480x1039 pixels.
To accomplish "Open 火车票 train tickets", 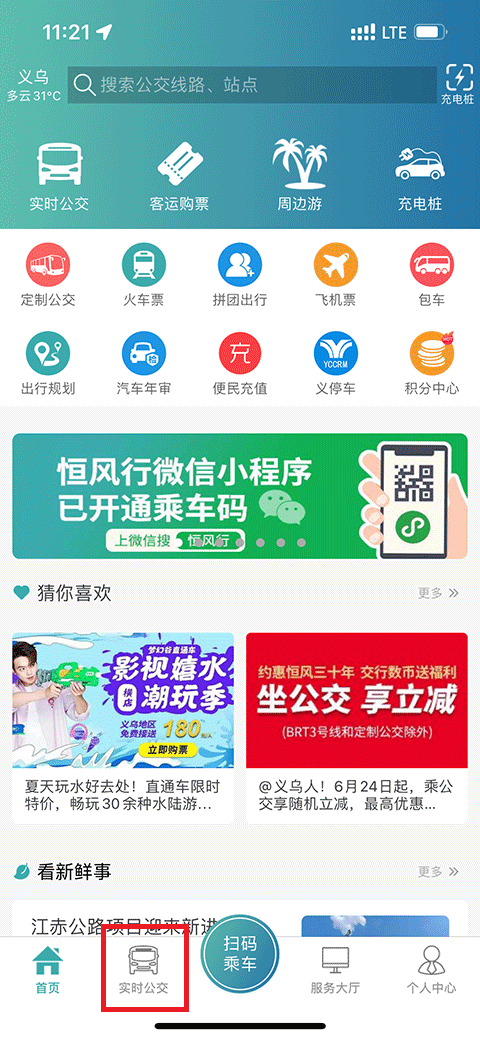I will coord(144,275).
